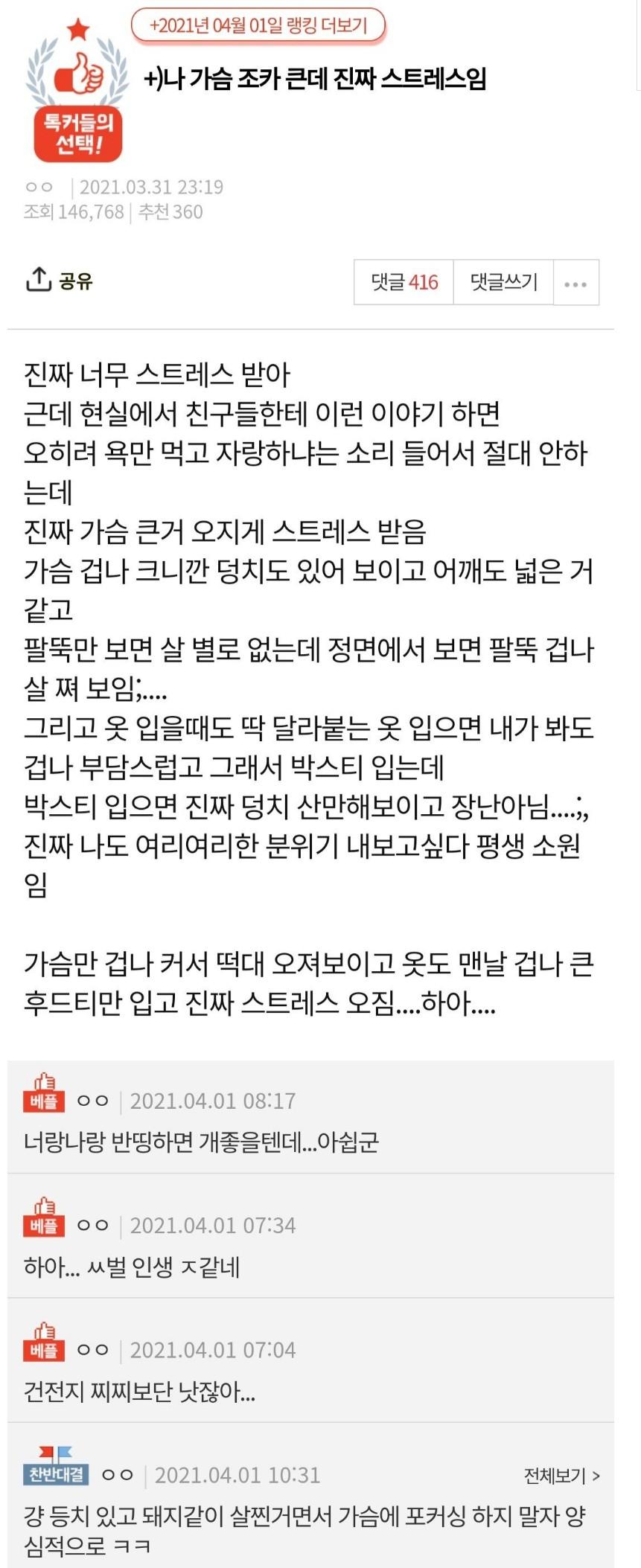The image size is (641, 1568).
Task: Open the three-dot overflow menu
Action: [575, 283]
